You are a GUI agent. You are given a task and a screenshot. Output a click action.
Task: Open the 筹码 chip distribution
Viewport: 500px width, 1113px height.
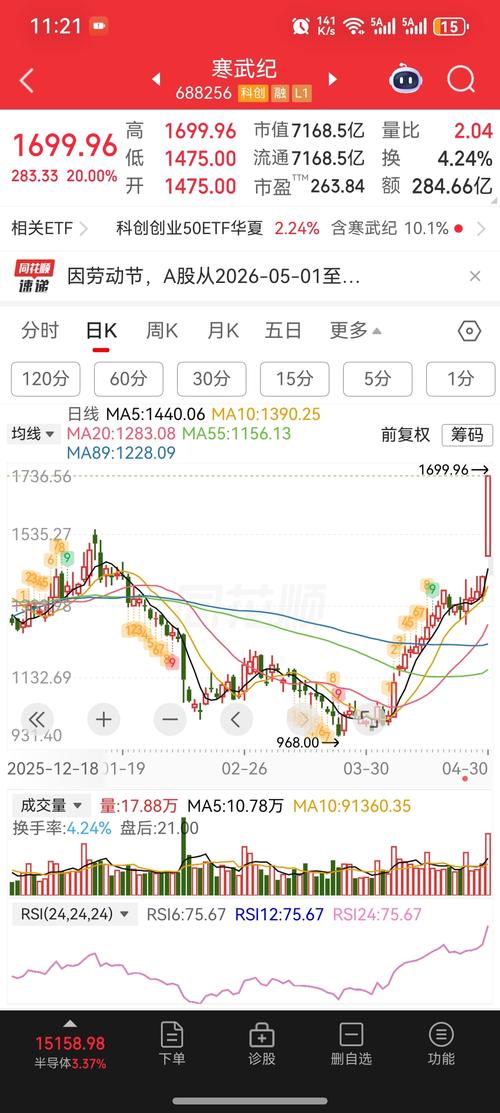[466, 434]
